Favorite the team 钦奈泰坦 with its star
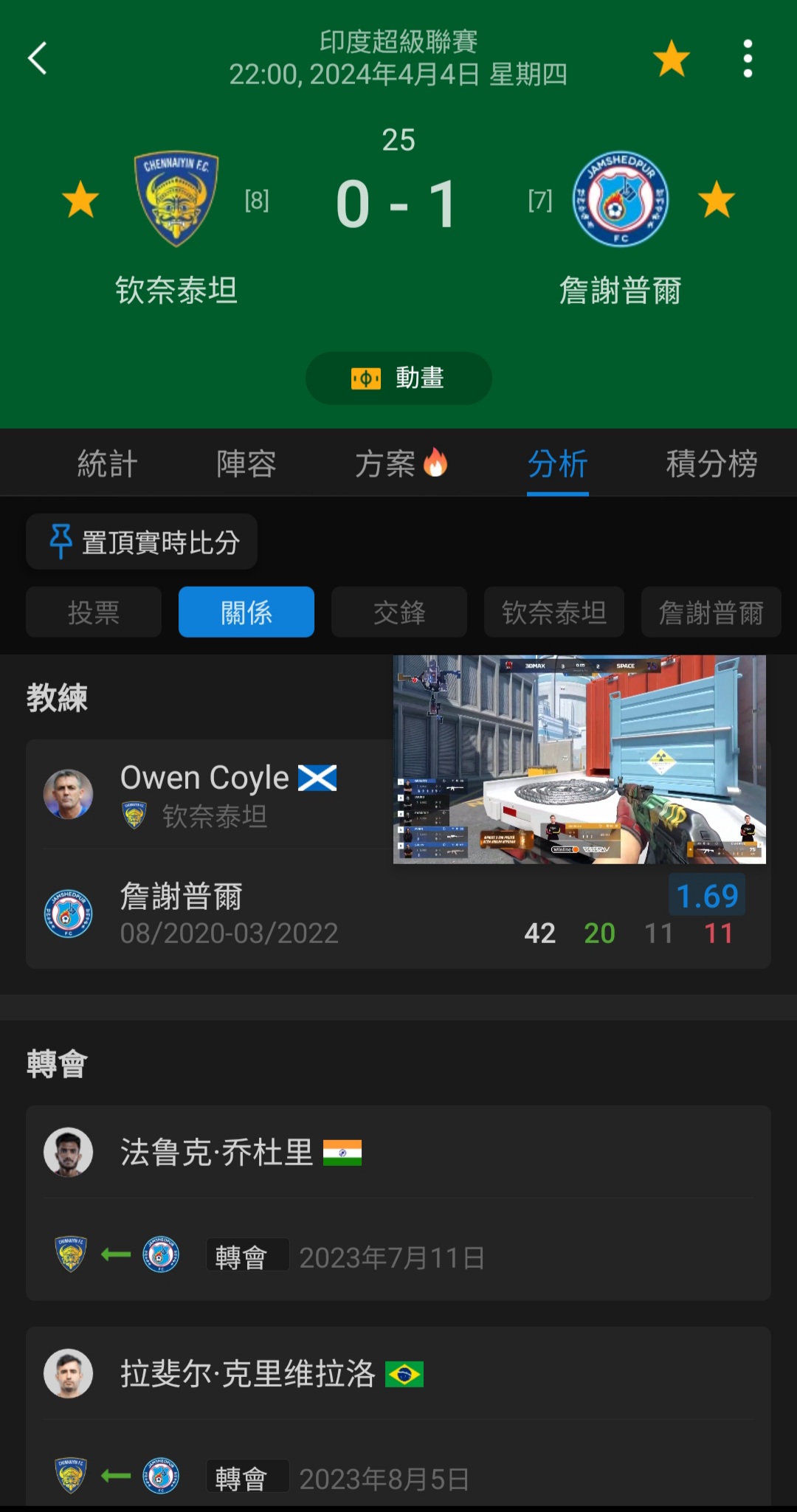797x1512 pixels. [x=80, y=200]
